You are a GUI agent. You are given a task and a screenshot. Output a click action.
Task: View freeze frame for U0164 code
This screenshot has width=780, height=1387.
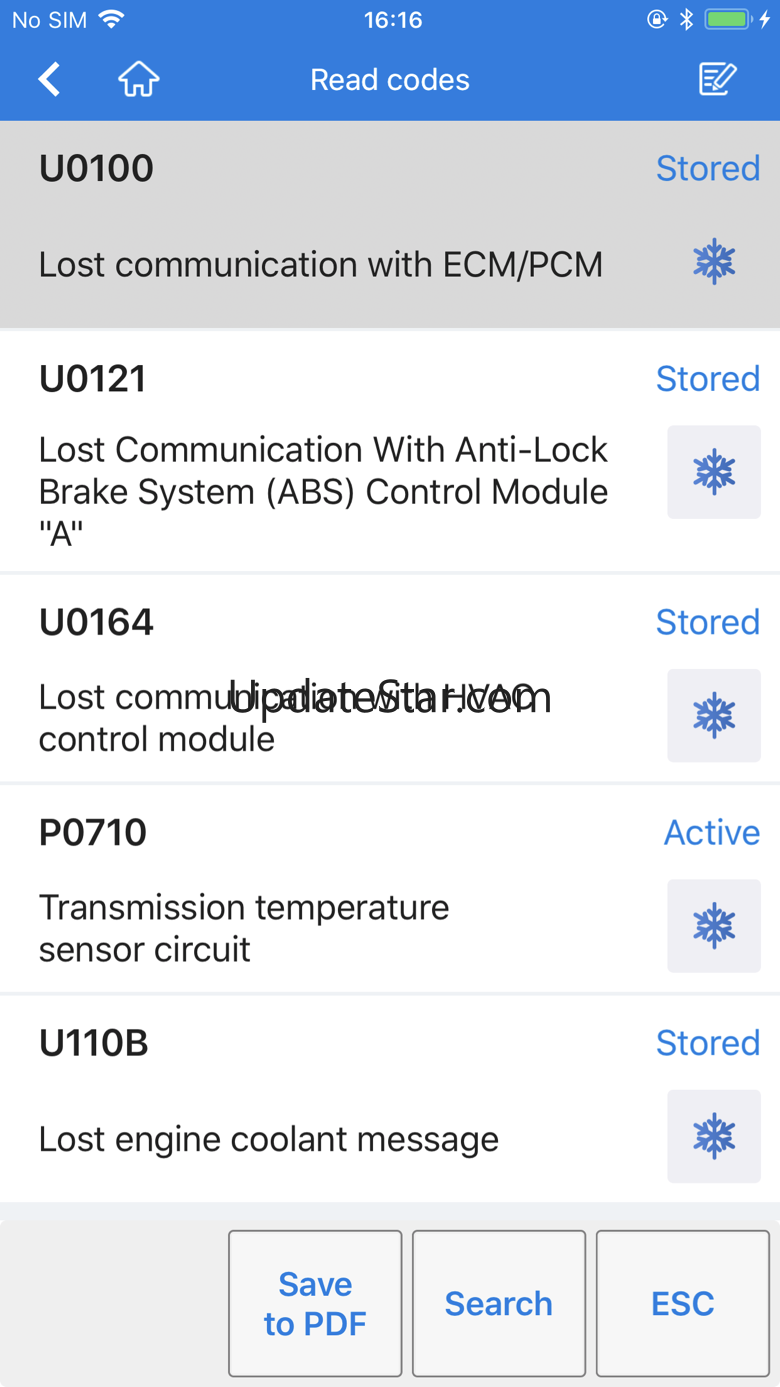point(714,716)
